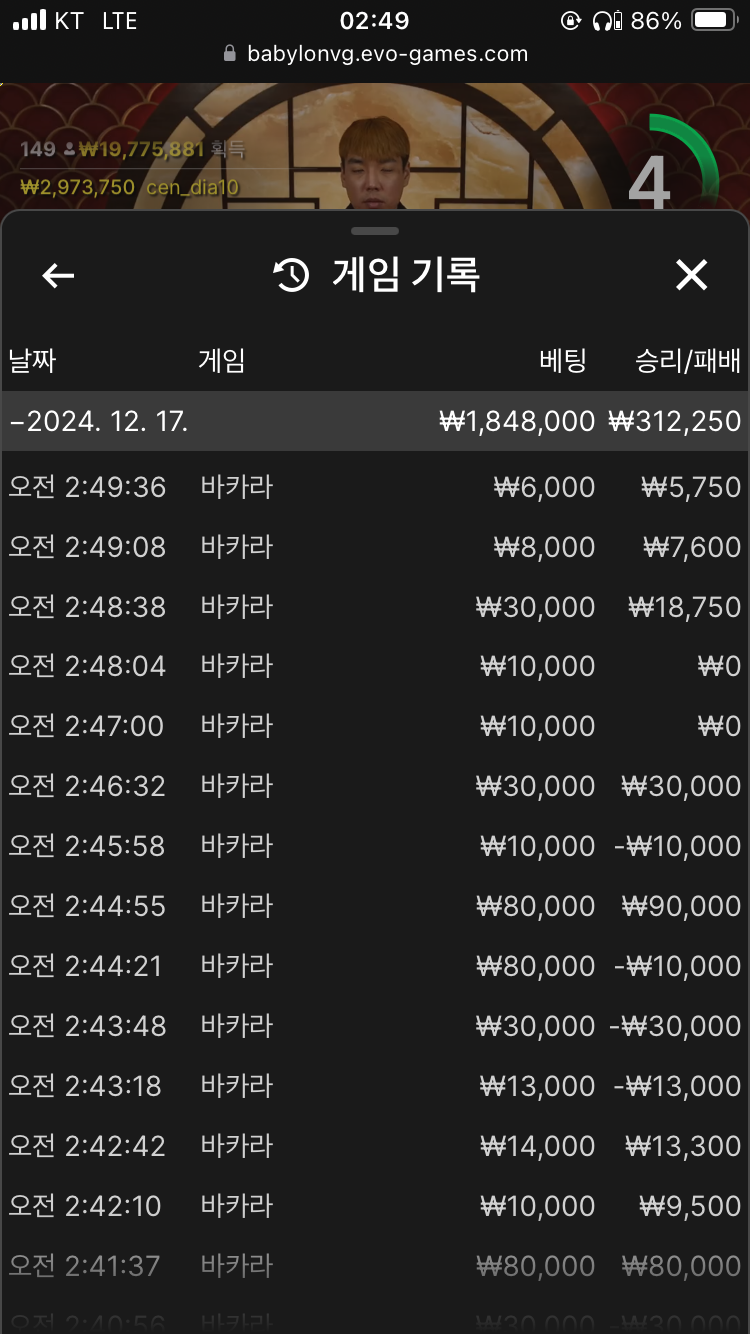View the 오전 2:45:58 game details
Viewport: 750px width, 1334px height.
click(x=375, y=846)
